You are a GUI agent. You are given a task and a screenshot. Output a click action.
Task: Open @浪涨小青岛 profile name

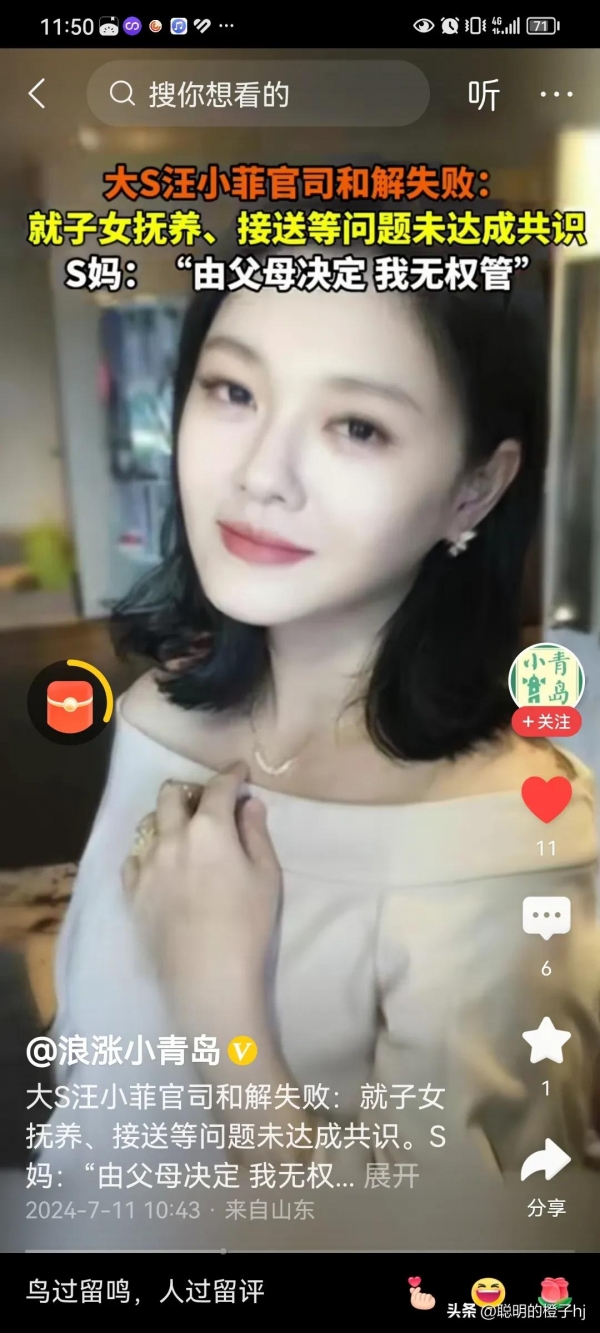coord(122,1050)
